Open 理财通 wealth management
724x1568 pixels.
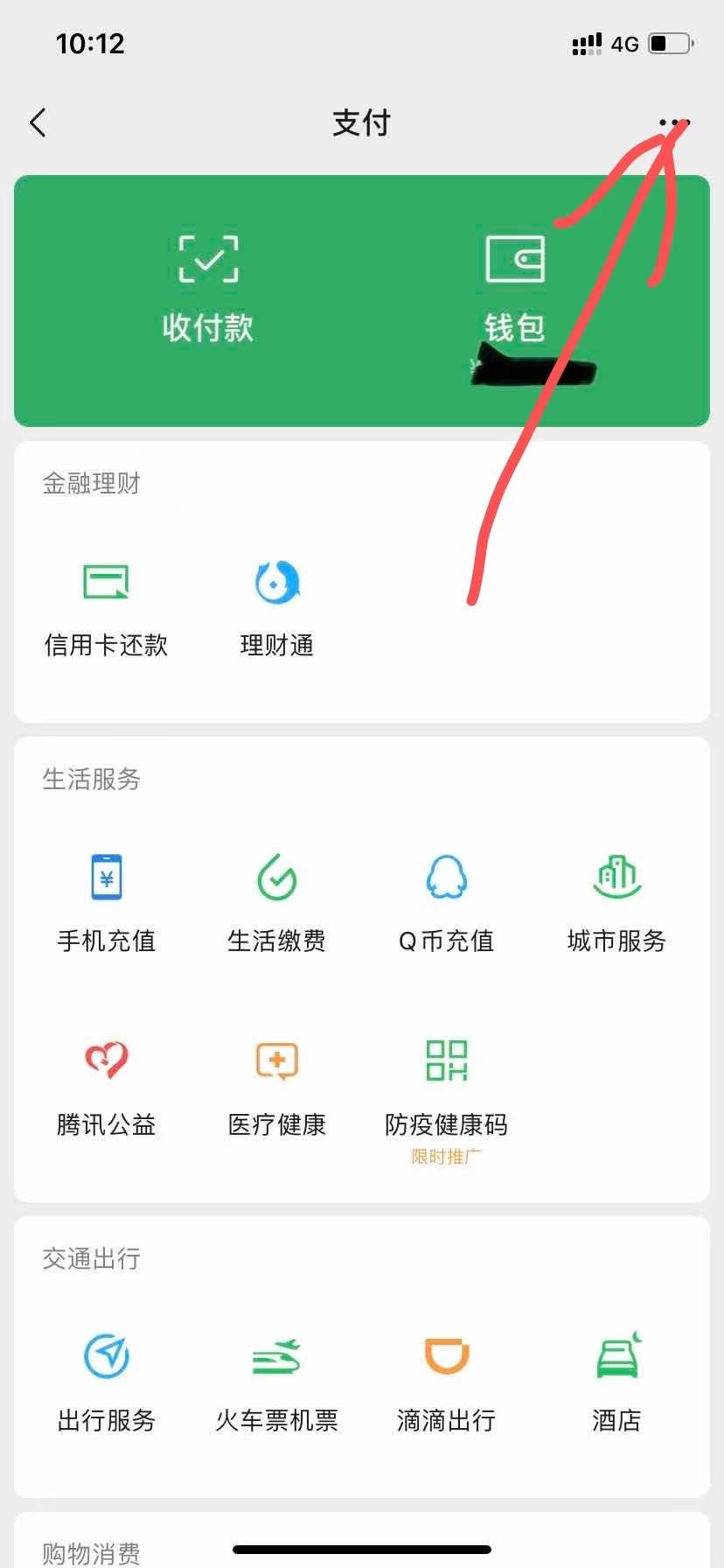tap(276, 608)
